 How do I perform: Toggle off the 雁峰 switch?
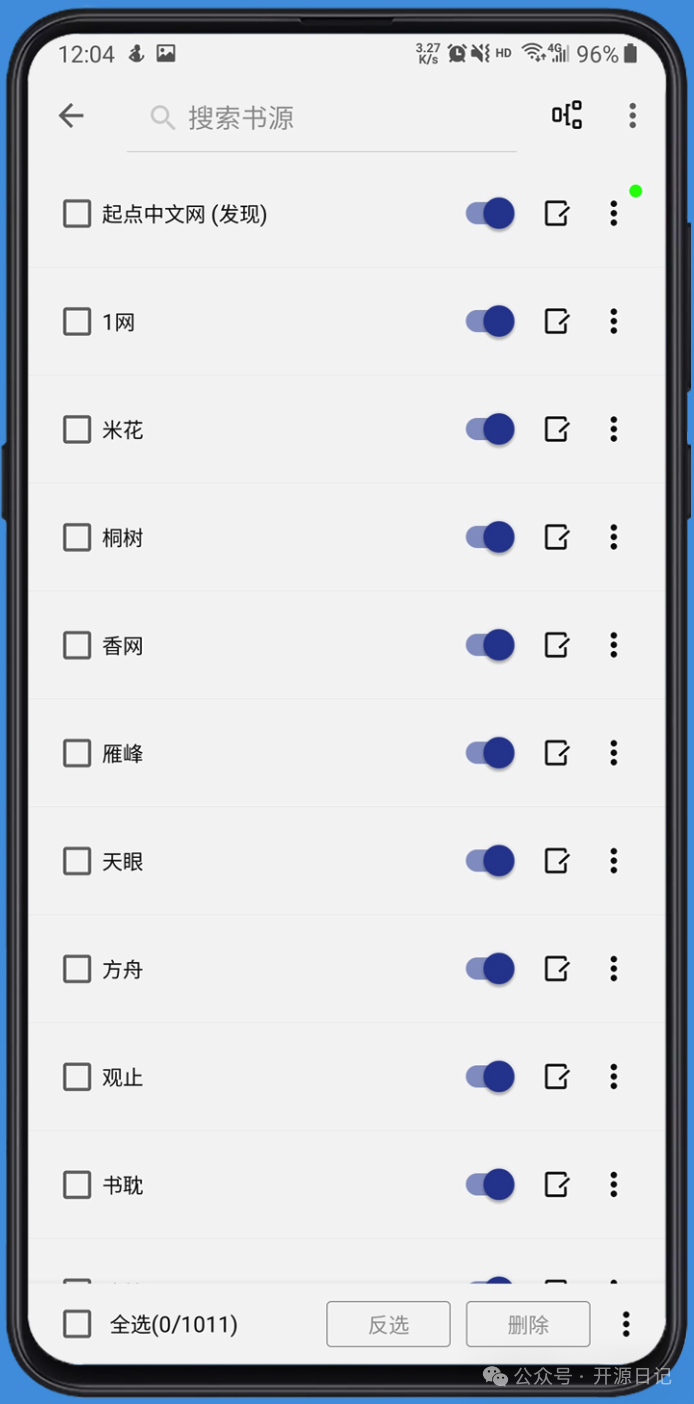tap(490, 753)
